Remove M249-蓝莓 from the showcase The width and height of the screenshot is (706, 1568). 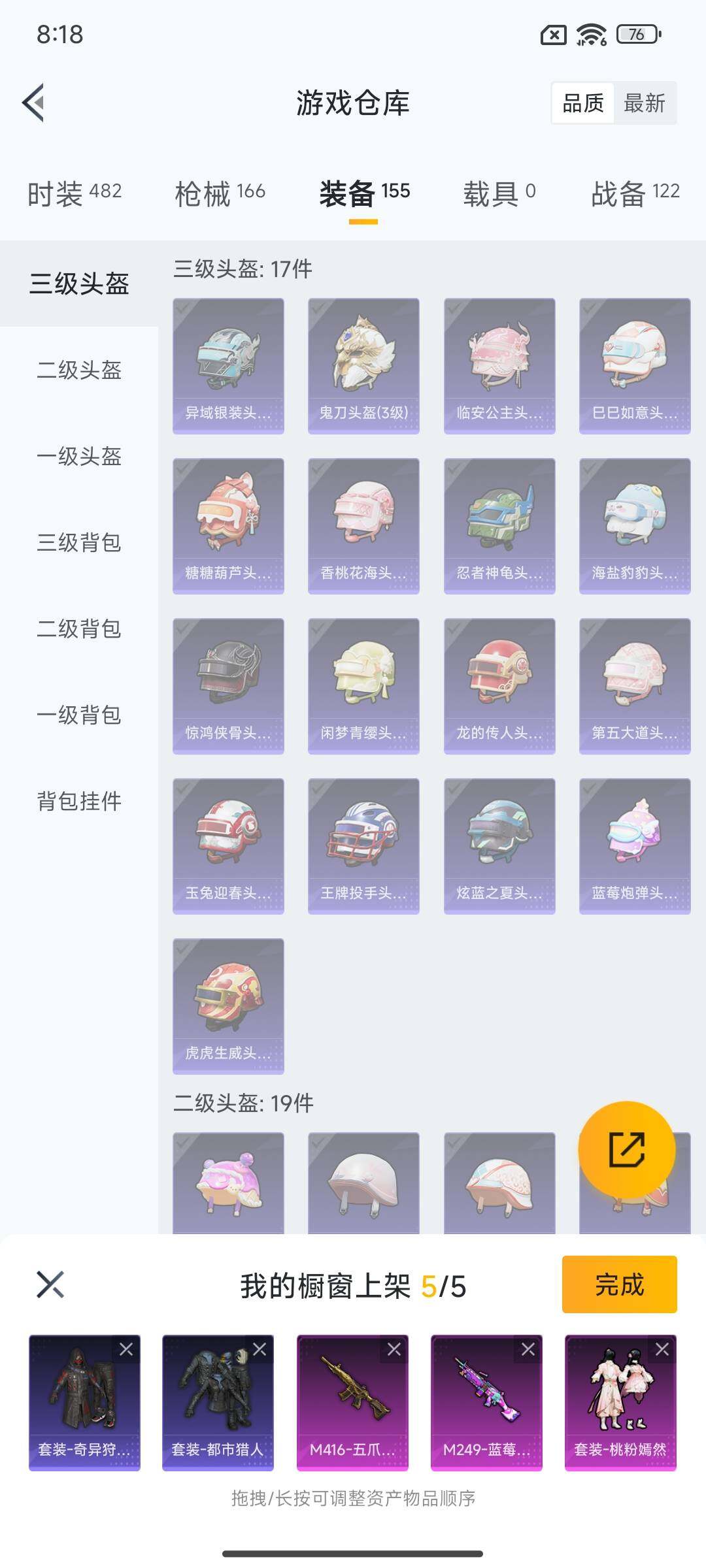(528, 1349)
